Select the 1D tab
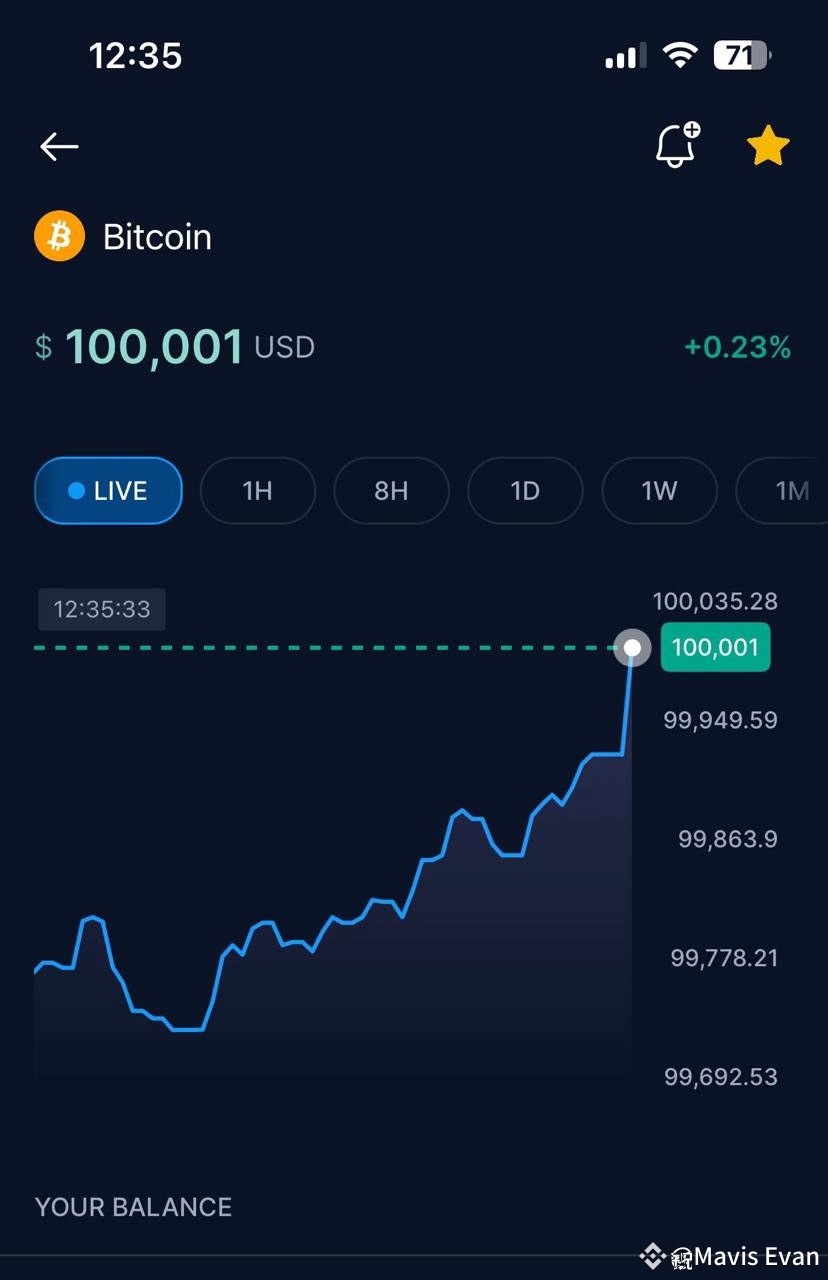The image size is (828, 1280). (x=524, y=490)
